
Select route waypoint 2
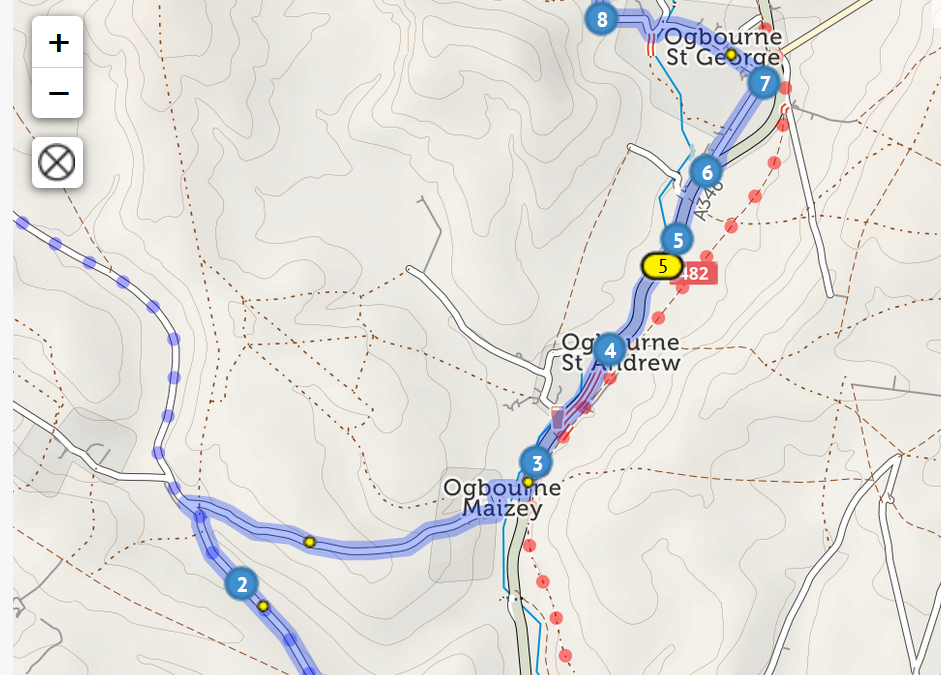tap(241, 583)
